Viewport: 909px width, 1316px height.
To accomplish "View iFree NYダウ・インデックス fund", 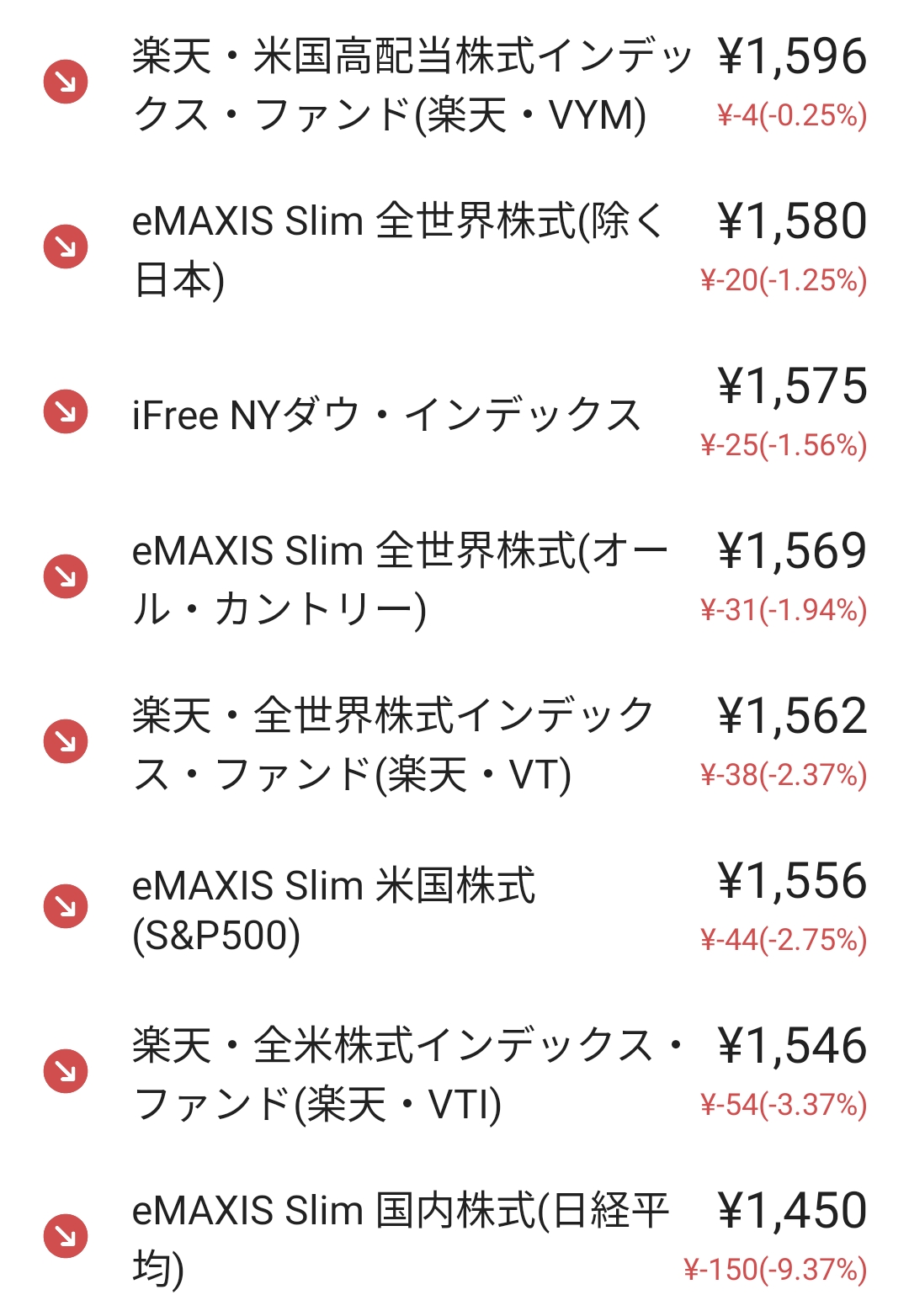I will 387,414.
